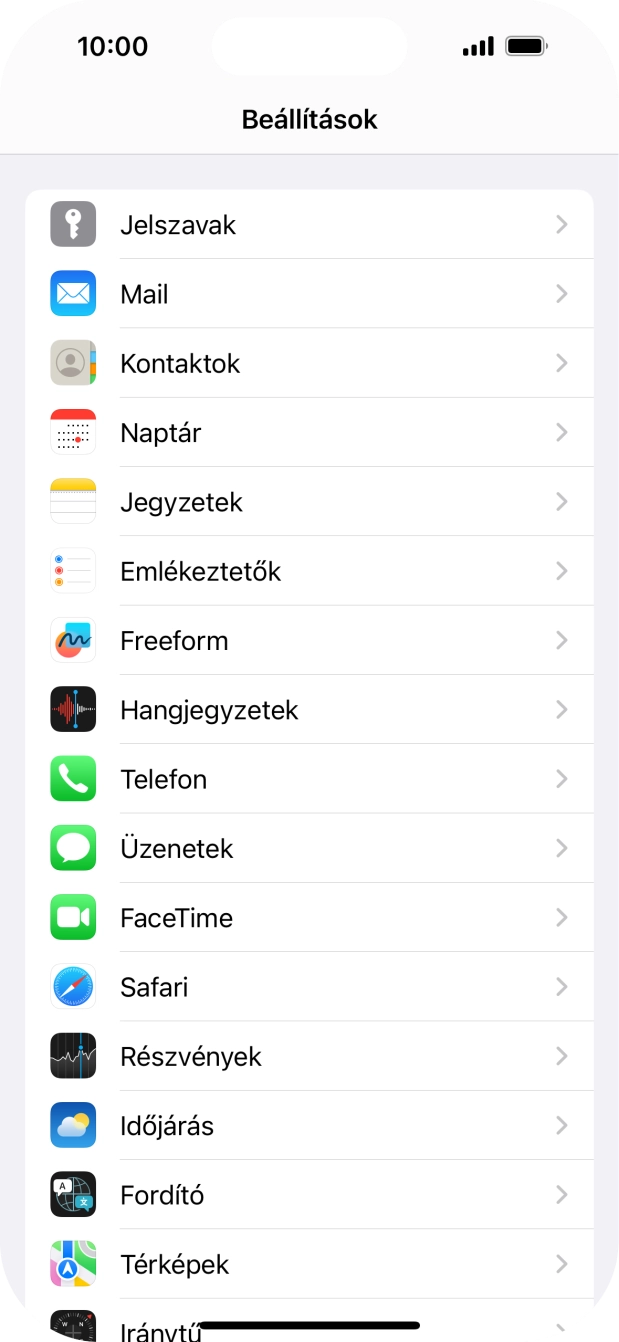This screenshot has width=619, height=1342.
Task: Select Naptár settings
Action: tap(309, 433)
